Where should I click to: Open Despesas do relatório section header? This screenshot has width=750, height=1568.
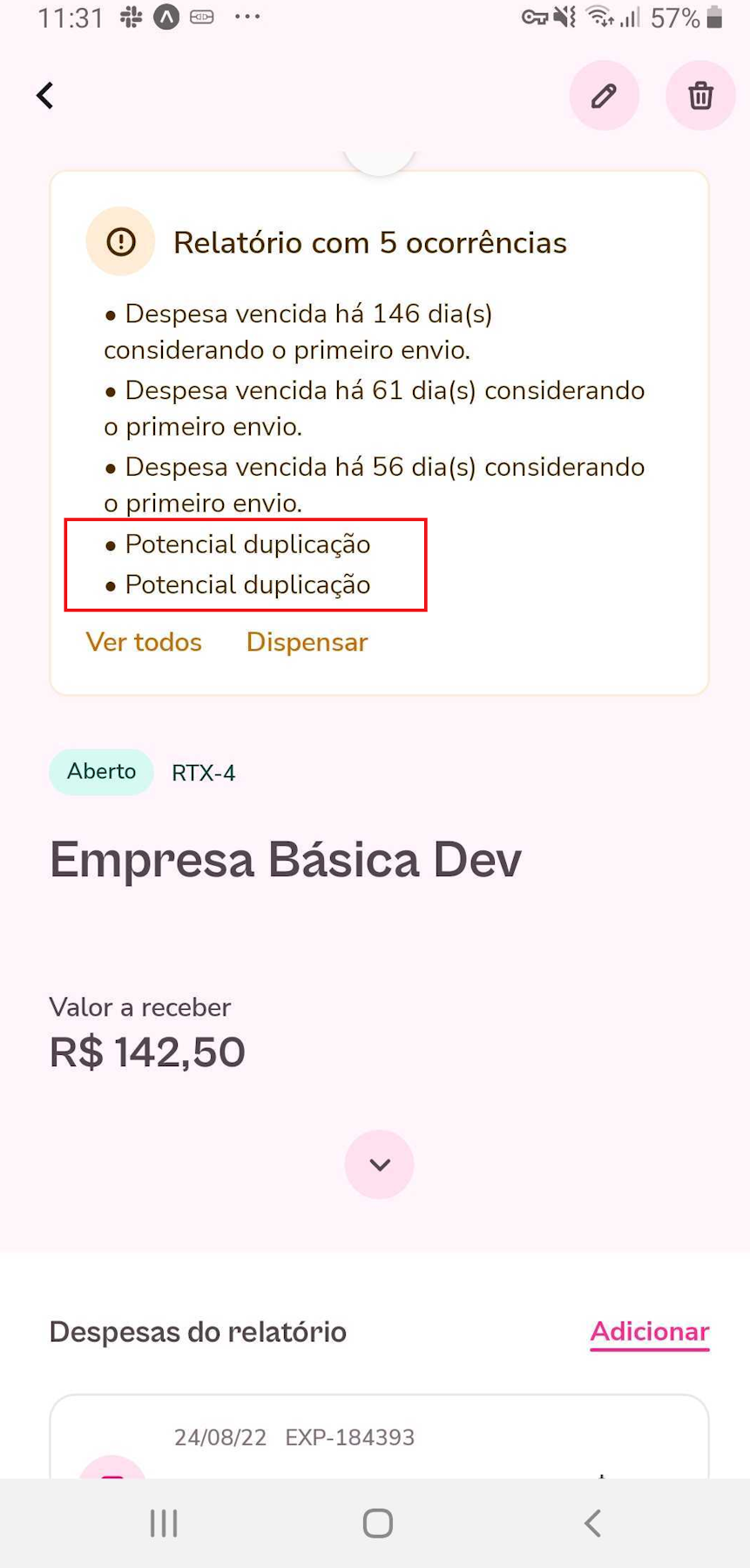click(197, 1331)
